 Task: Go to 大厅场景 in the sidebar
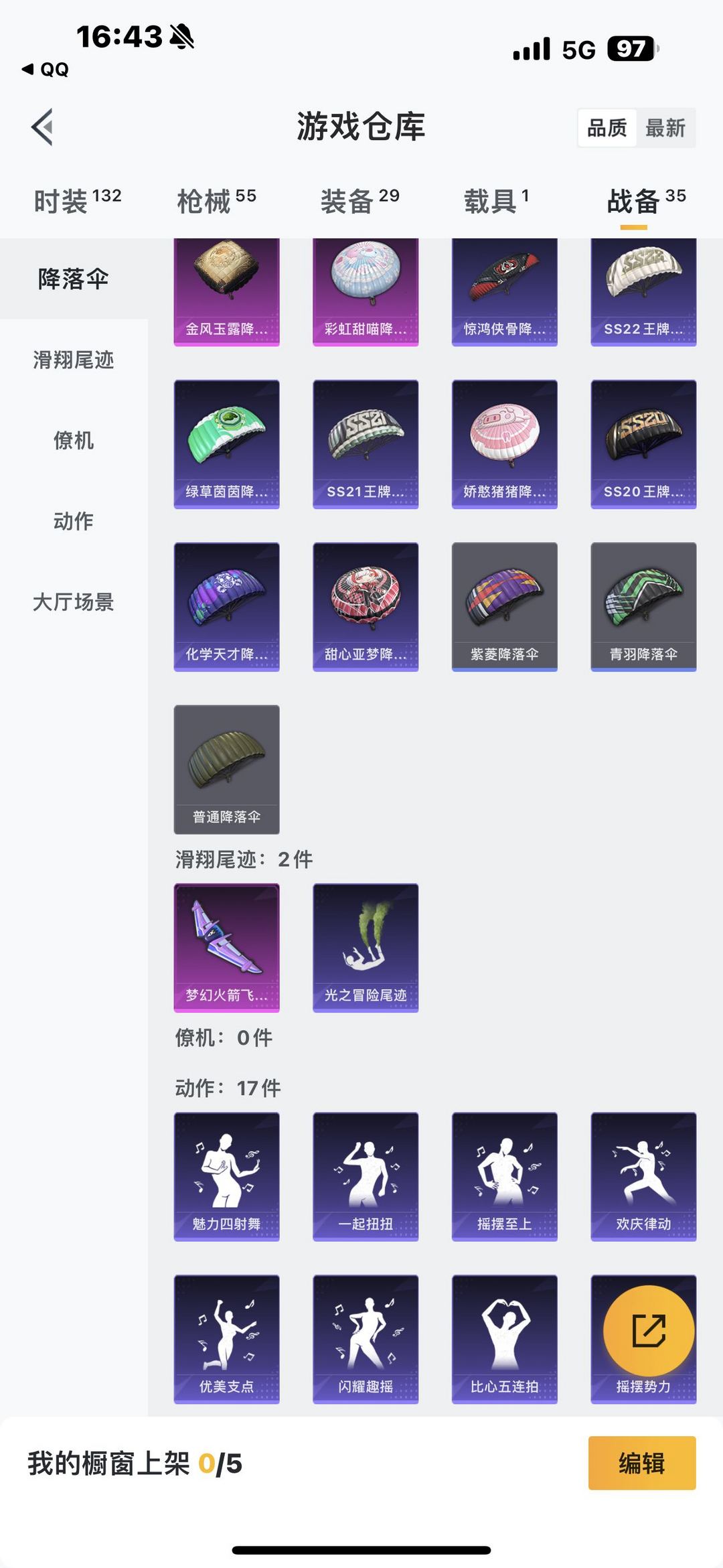pyautogui.click(x=74, y=602)
